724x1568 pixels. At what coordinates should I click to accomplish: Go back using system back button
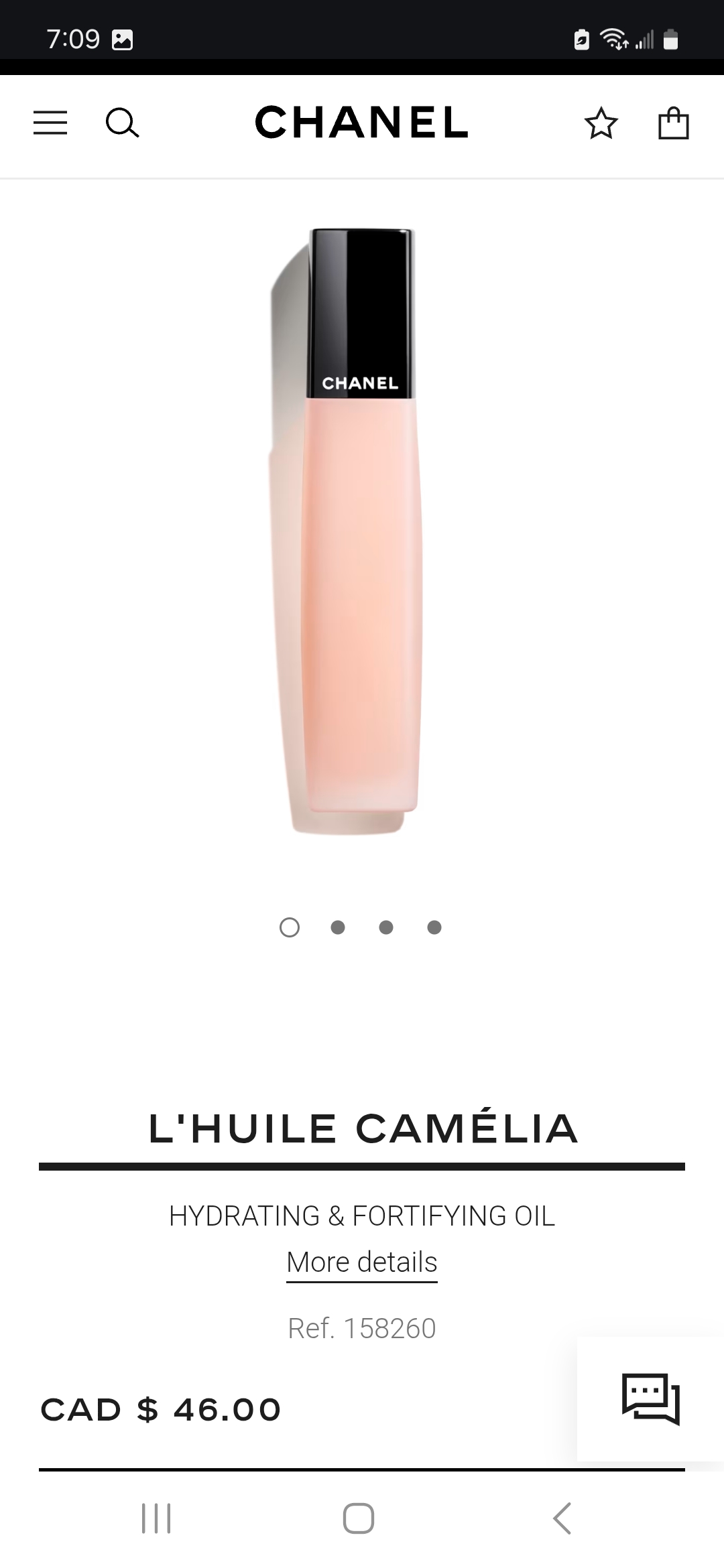click(562, 1518)
